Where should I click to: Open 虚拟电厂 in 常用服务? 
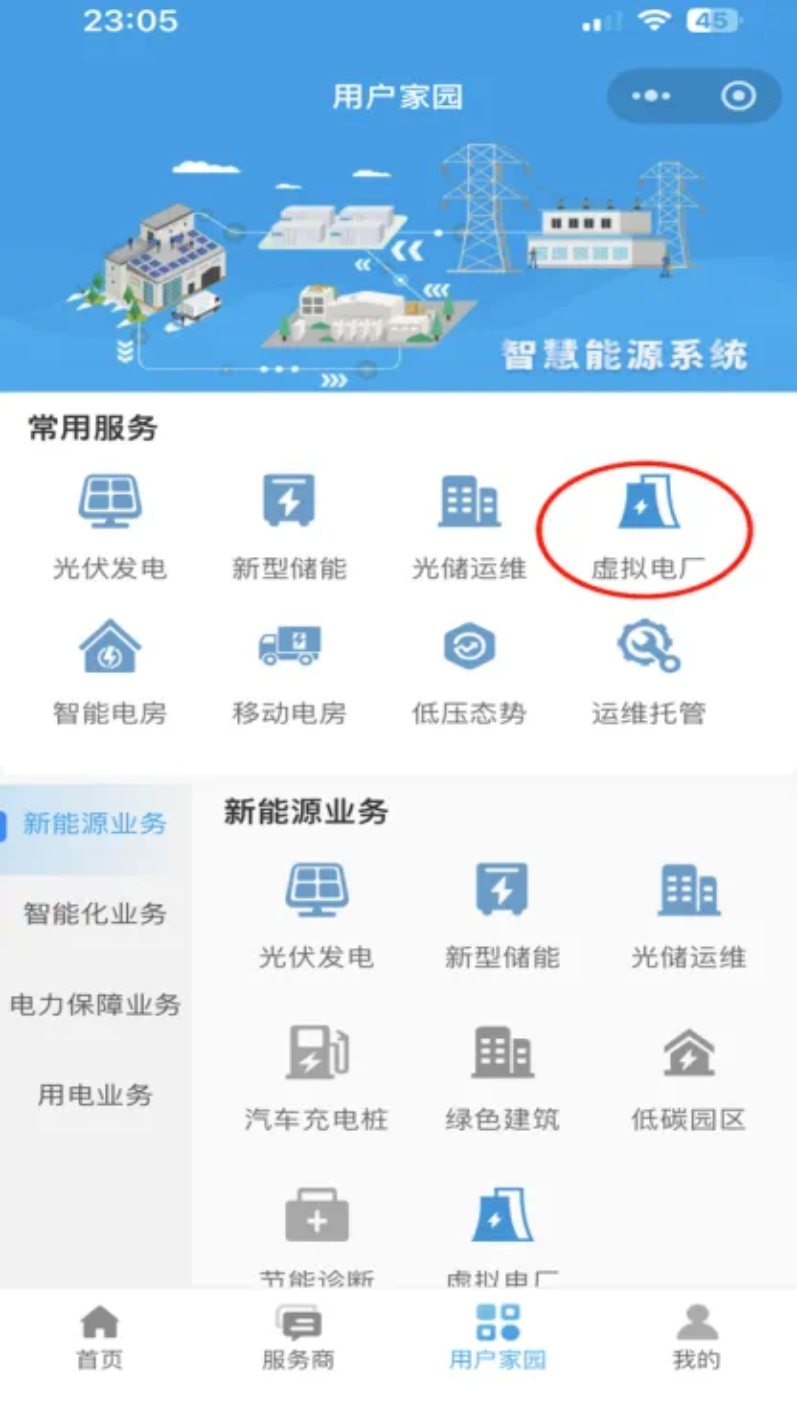[x=649, y=528]
